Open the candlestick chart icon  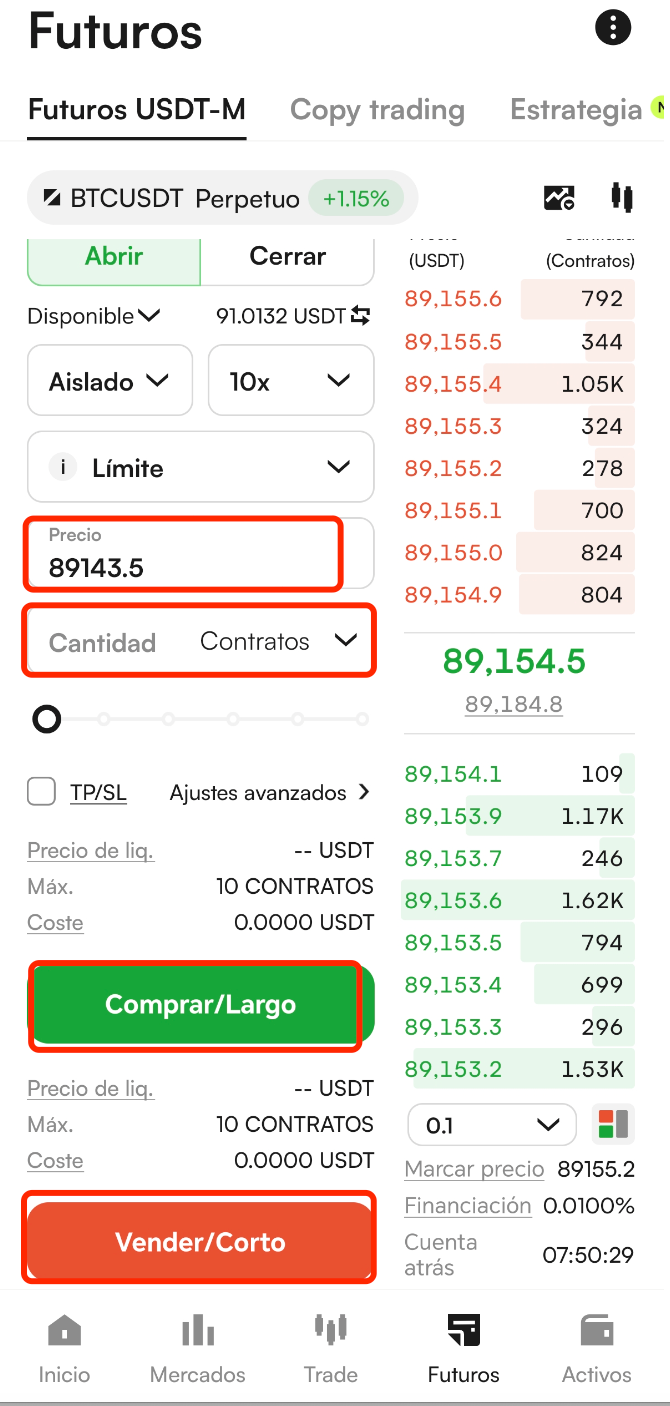tap(622, 197)
